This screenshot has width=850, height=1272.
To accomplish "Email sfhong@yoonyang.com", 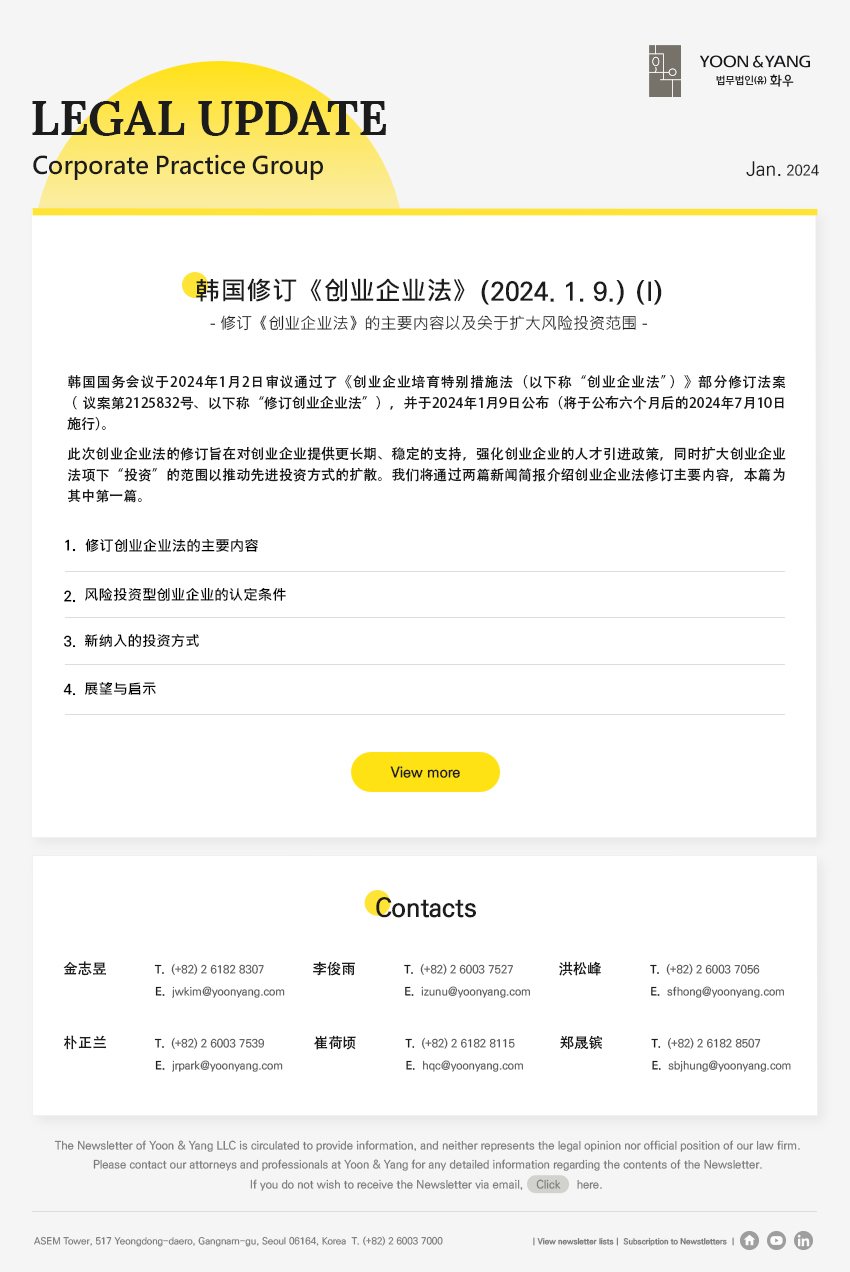I will coord(725,992).
